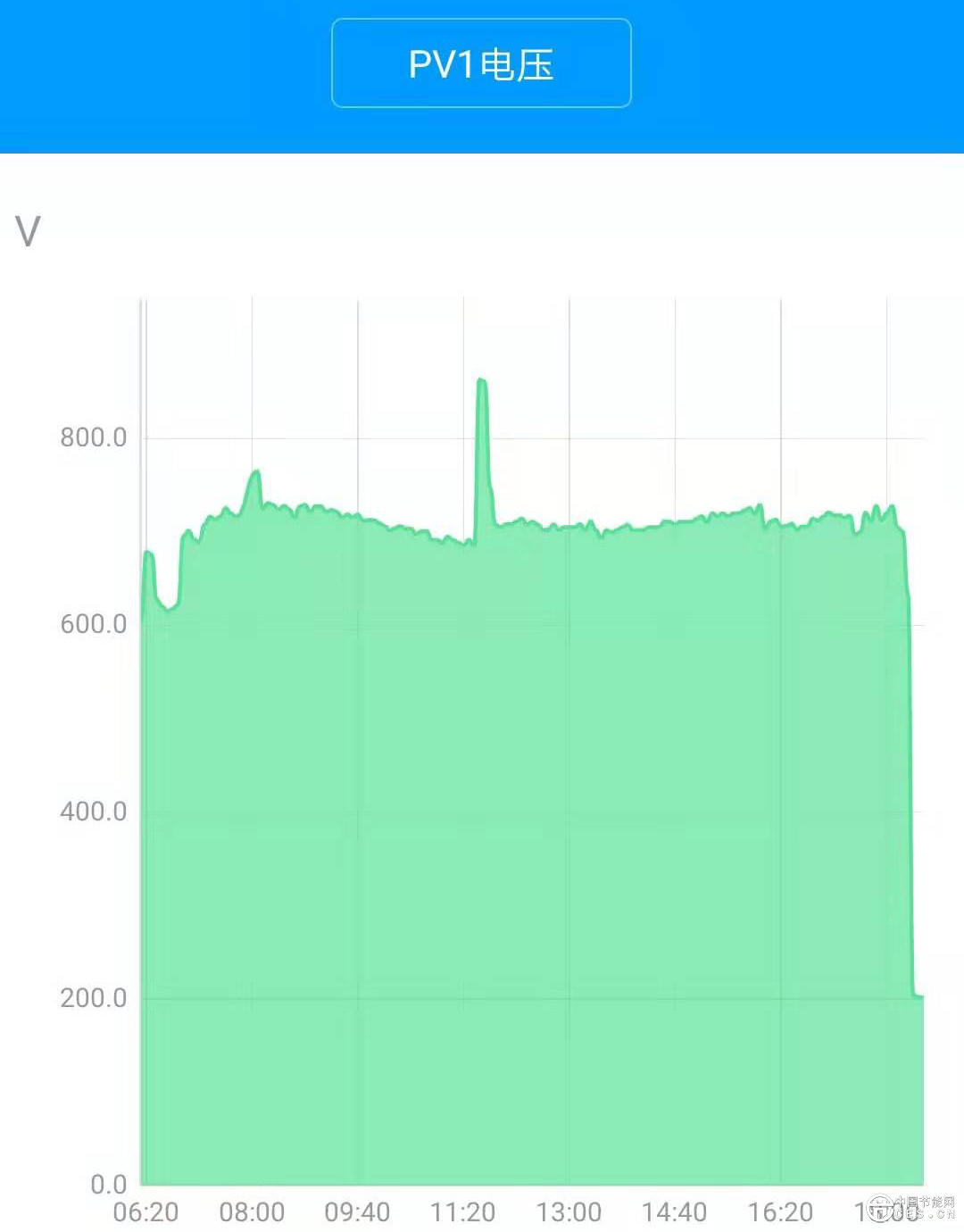Click the peak around 08:00 on curve
964x1232 pixels.
pyautogui.click(x=255, y=469)
